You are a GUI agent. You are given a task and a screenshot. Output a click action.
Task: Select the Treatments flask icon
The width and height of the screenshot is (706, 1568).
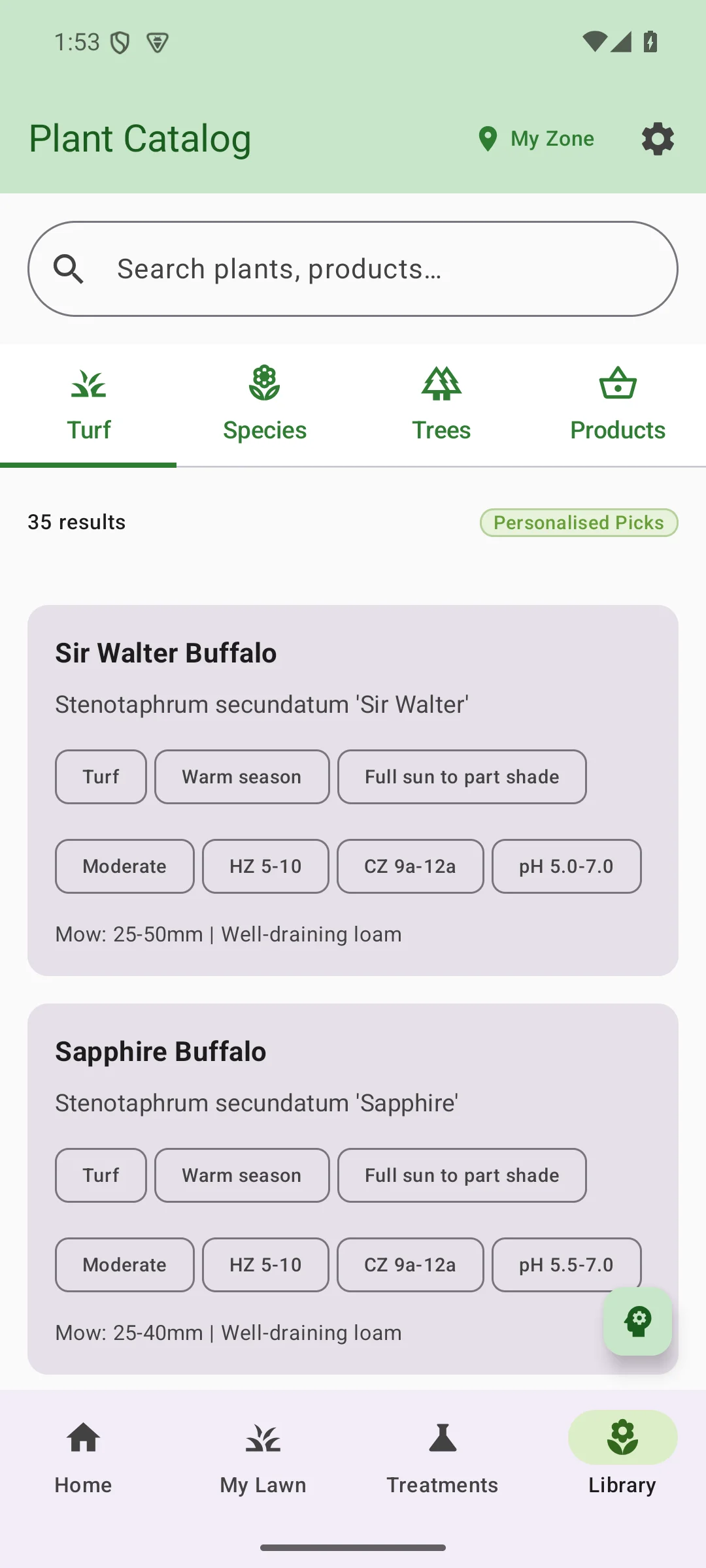(x=441, y=1440)
